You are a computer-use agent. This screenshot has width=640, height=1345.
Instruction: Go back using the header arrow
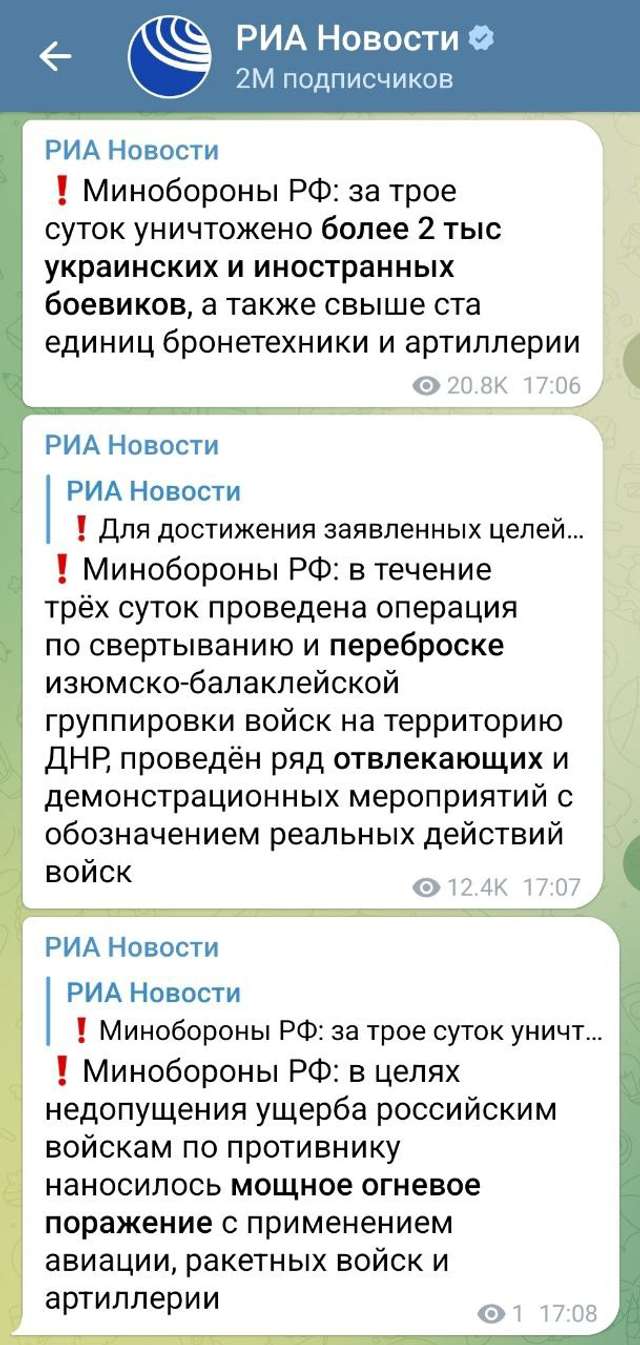click(55, 56)
